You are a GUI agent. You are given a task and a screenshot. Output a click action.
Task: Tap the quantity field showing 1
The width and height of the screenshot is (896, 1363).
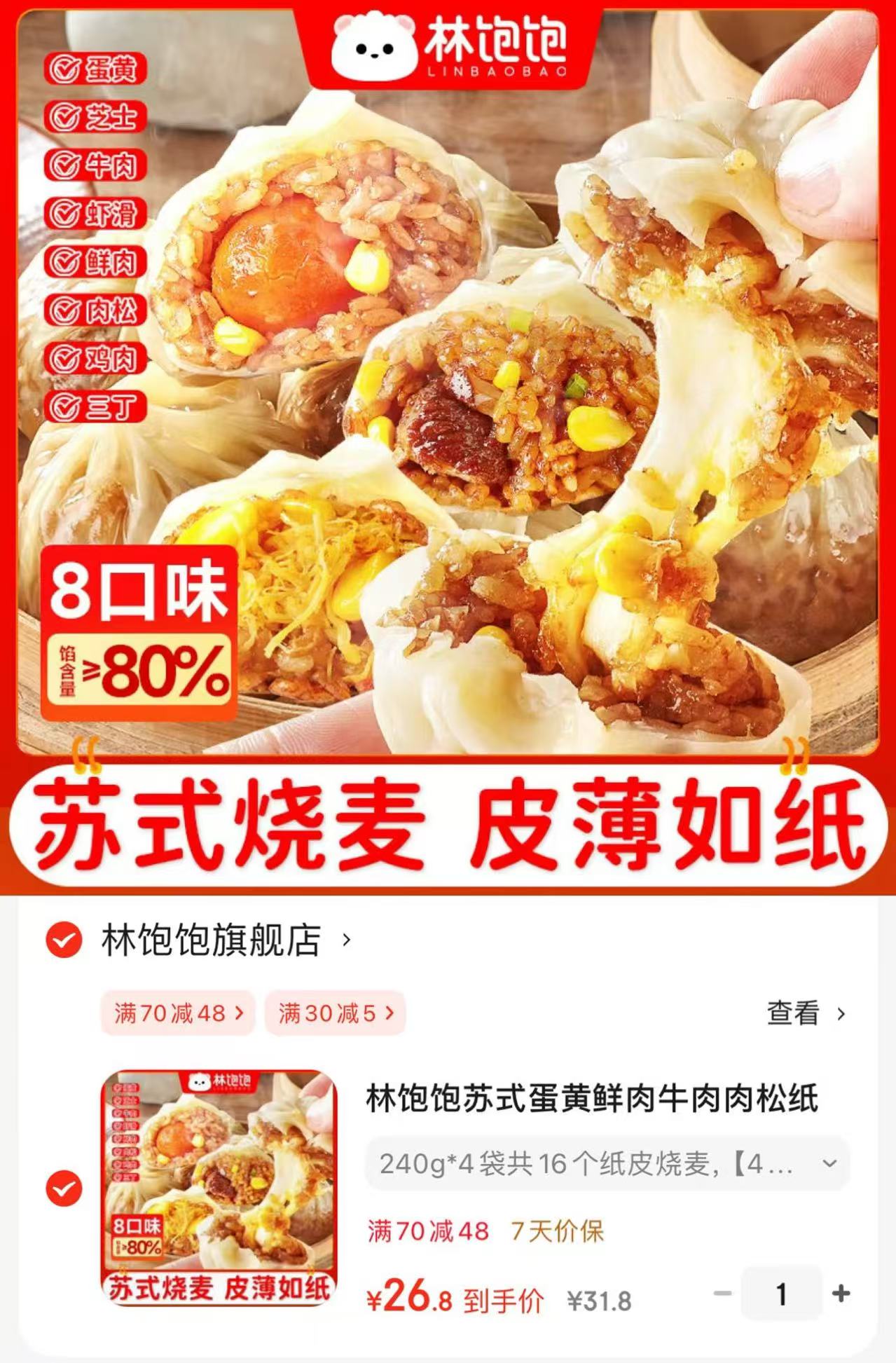tap(781, 1294)
